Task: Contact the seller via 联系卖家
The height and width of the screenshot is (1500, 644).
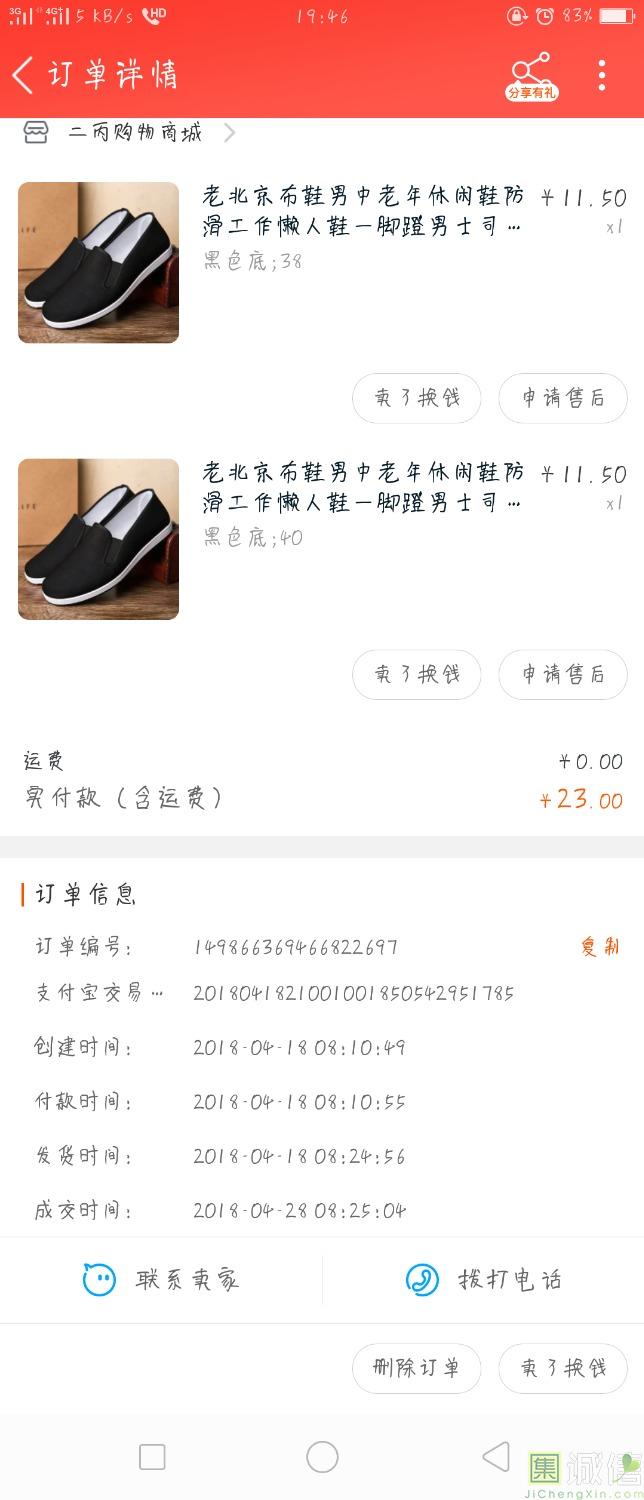Action: click(162, 1279)
